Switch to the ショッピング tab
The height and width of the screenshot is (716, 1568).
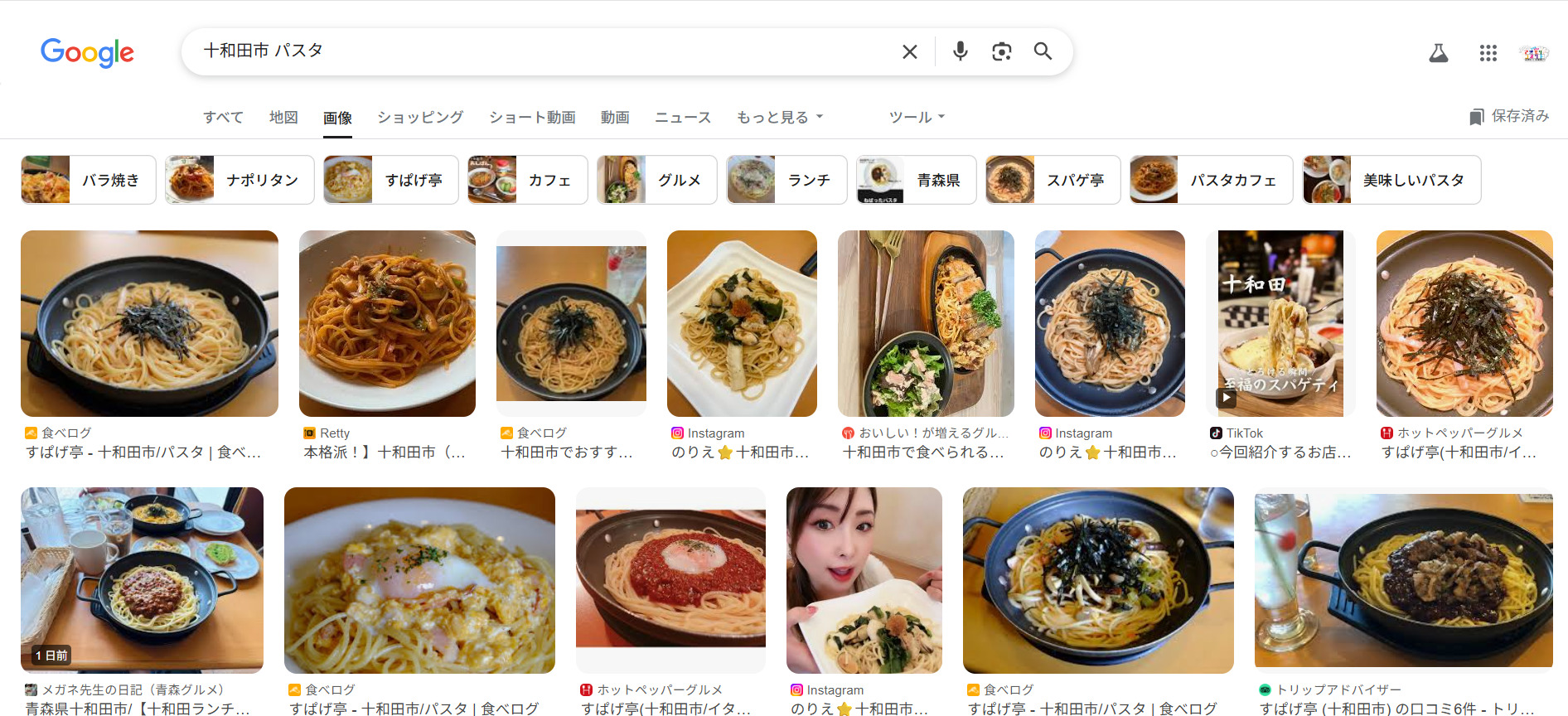click(420, 117)
